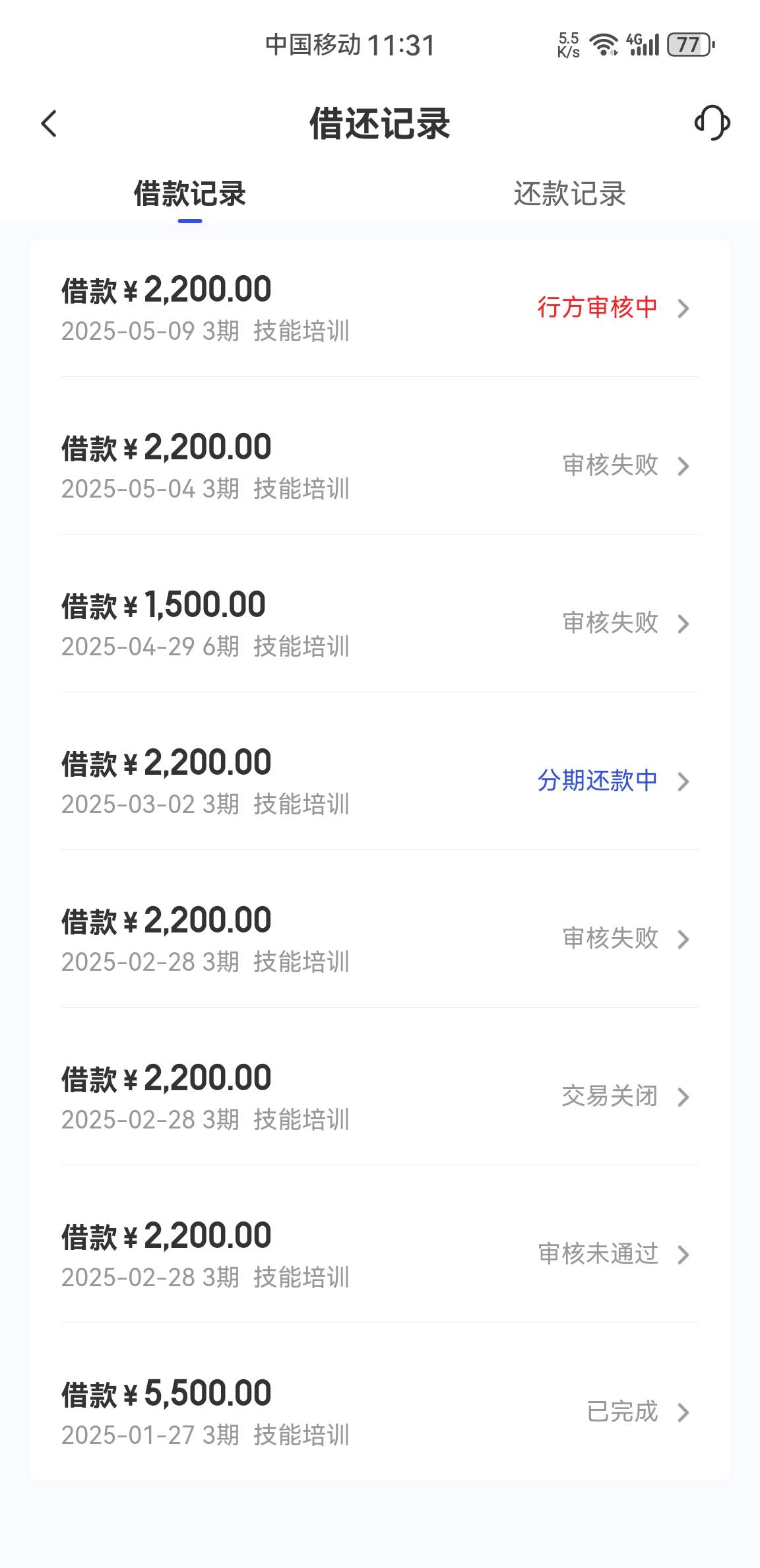Open the 2025-02-28 loan marked 审核未通过

click(380, 1255)
